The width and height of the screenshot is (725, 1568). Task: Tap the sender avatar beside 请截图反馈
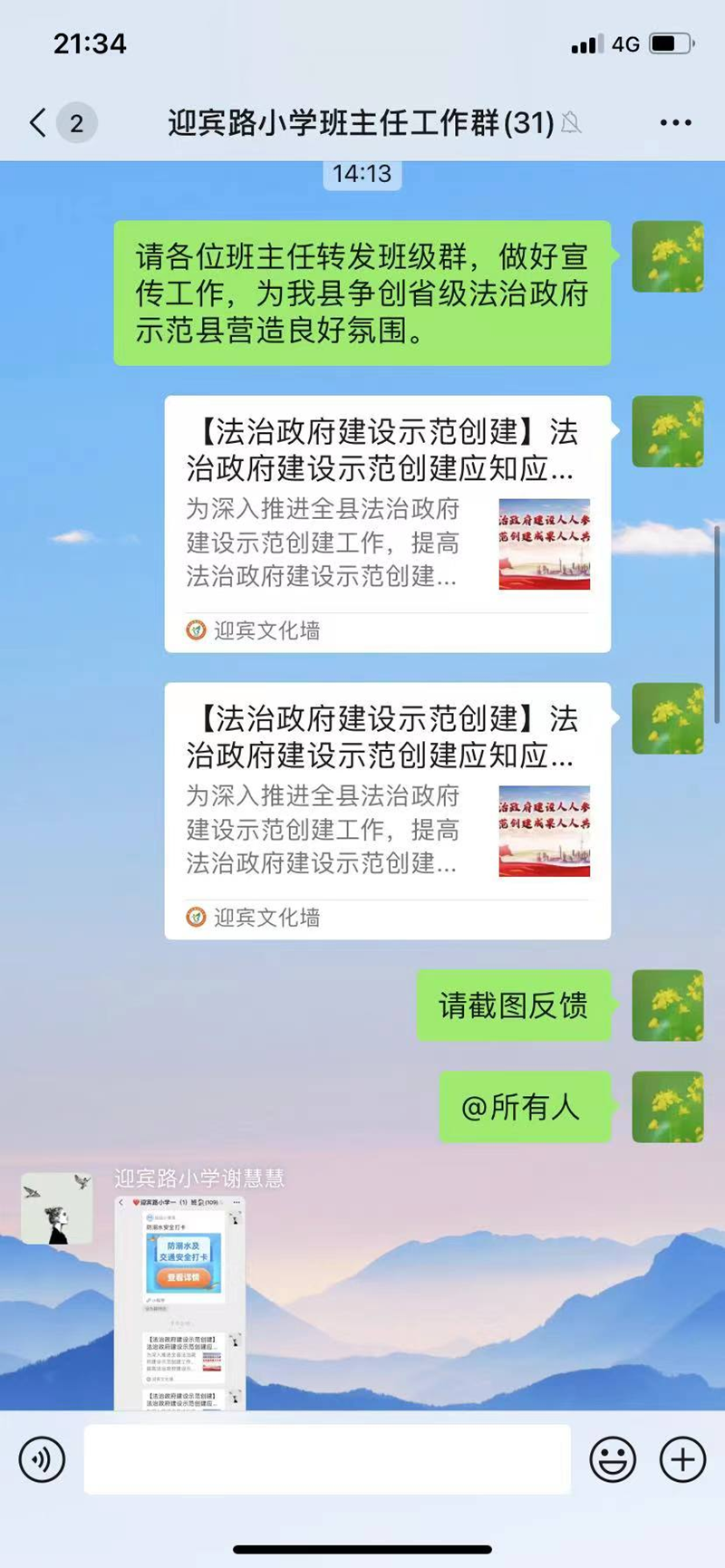668,1005
